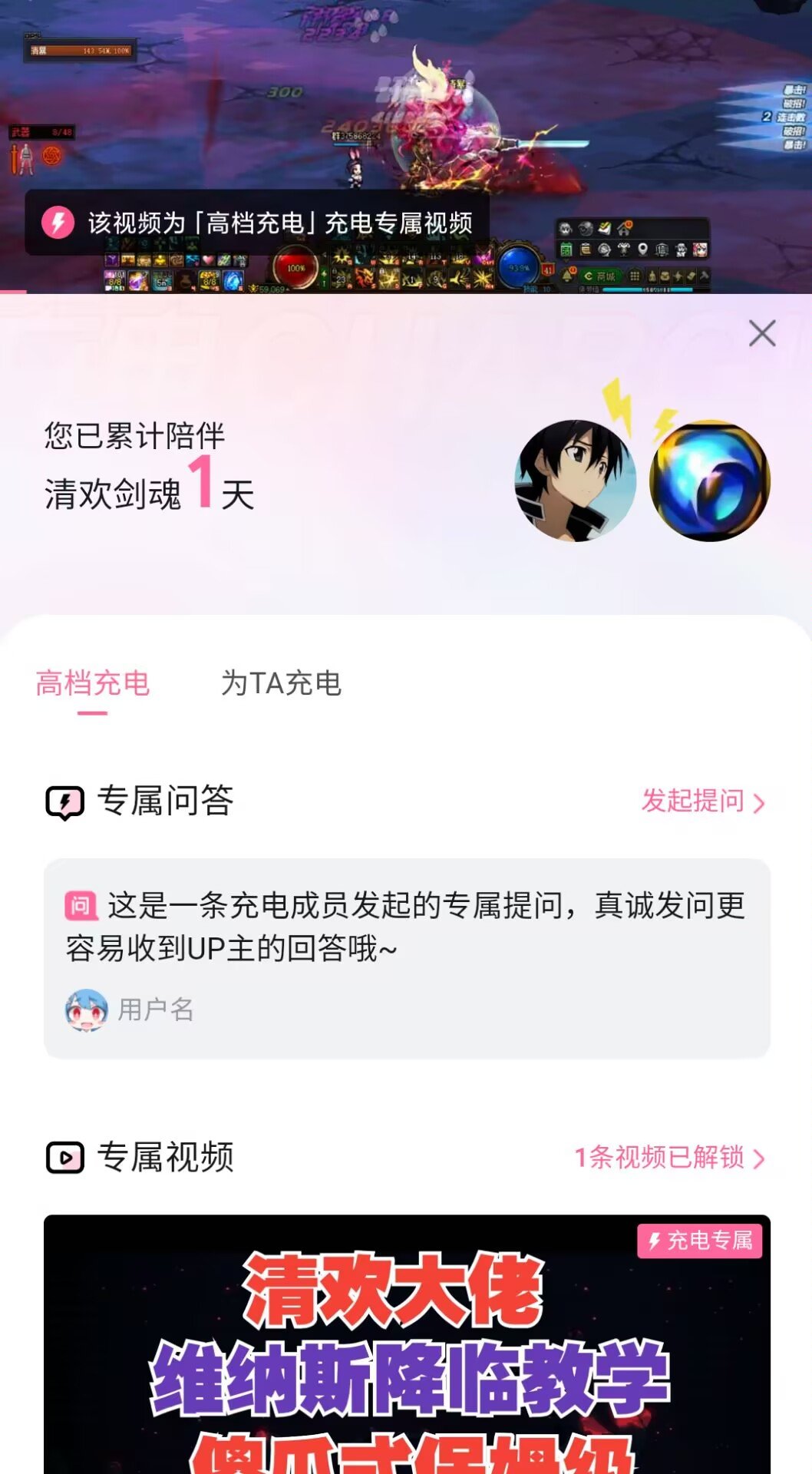Switch to the 高档充电 tab
This screenshot has height=1474, width=812.
click(93, 683)
